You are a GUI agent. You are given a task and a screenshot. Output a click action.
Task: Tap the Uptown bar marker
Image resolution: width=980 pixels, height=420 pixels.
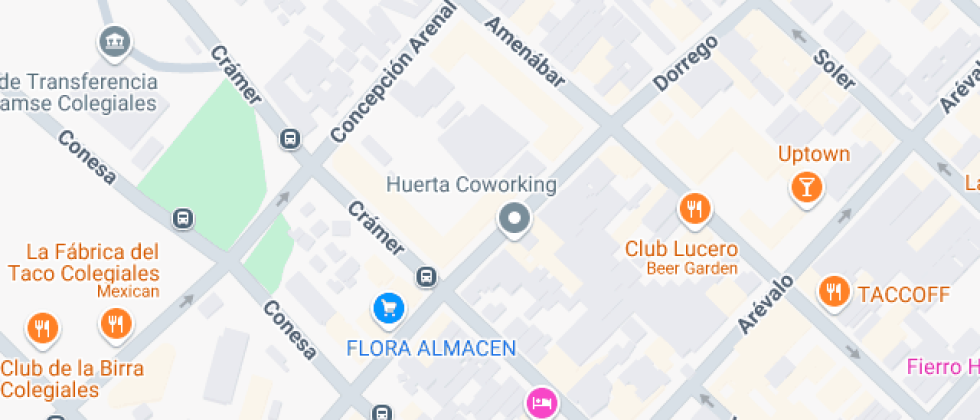[x=806, y=186]
